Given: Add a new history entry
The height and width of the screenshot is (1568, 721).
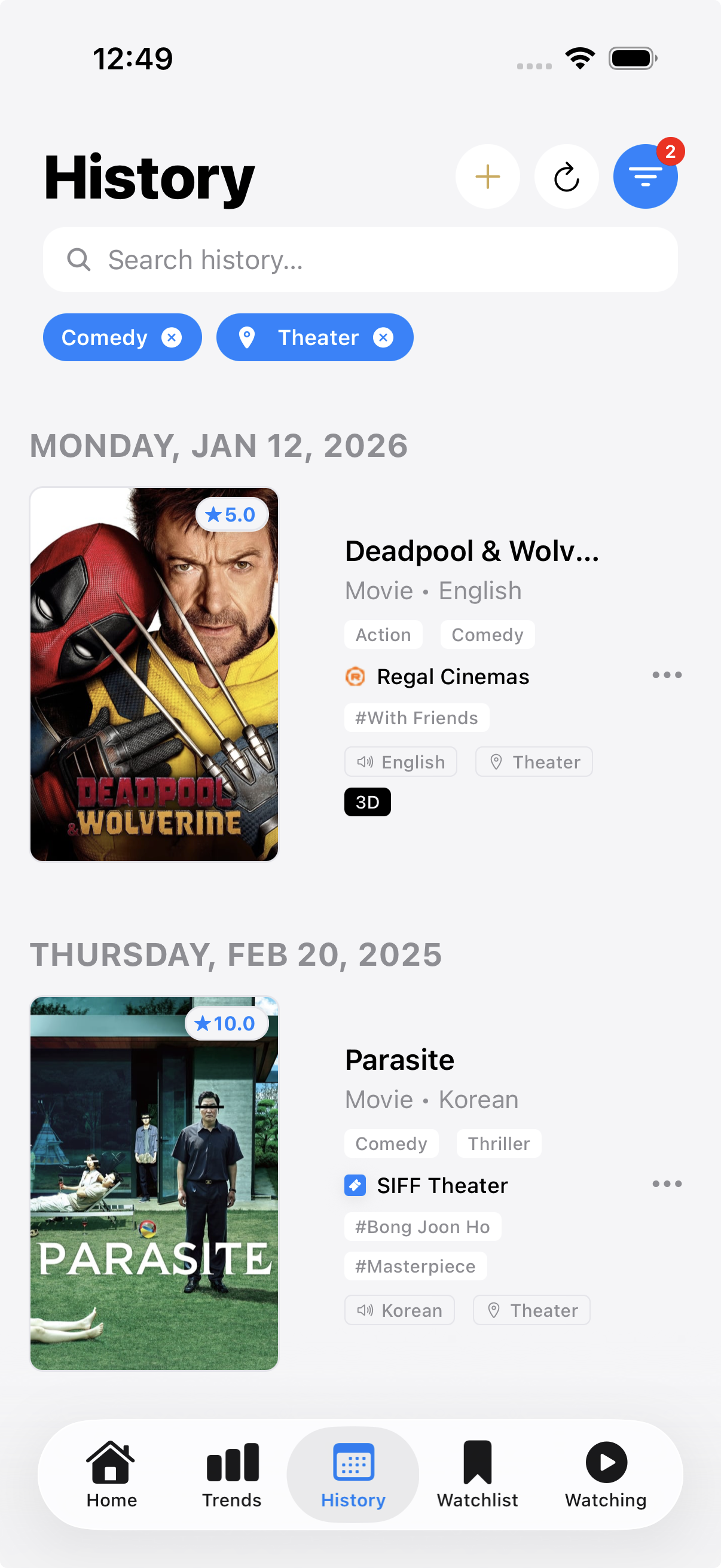Looking at the screenshot, I should pos(487,177).
